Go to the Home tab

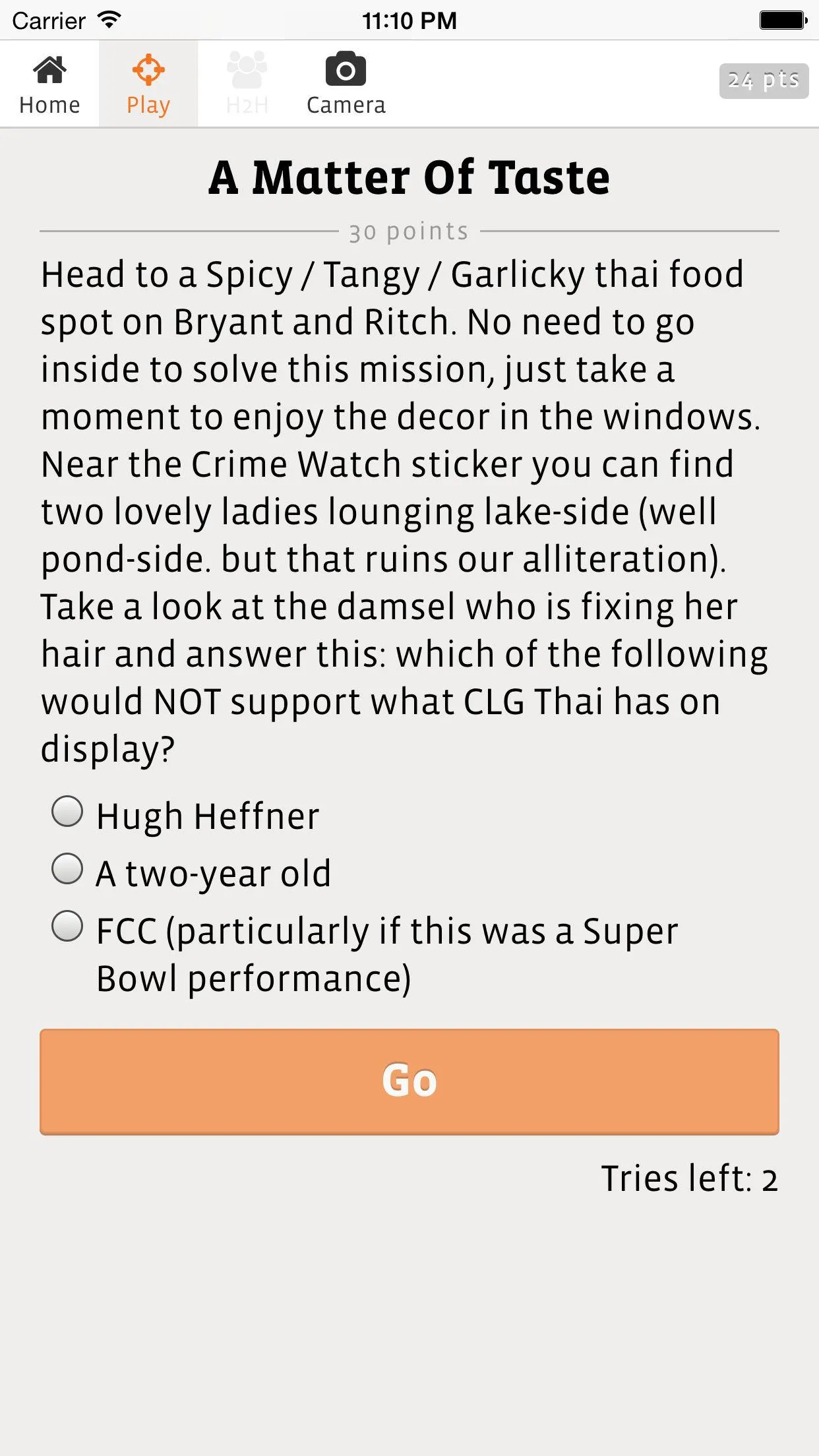tap(49, 84)
